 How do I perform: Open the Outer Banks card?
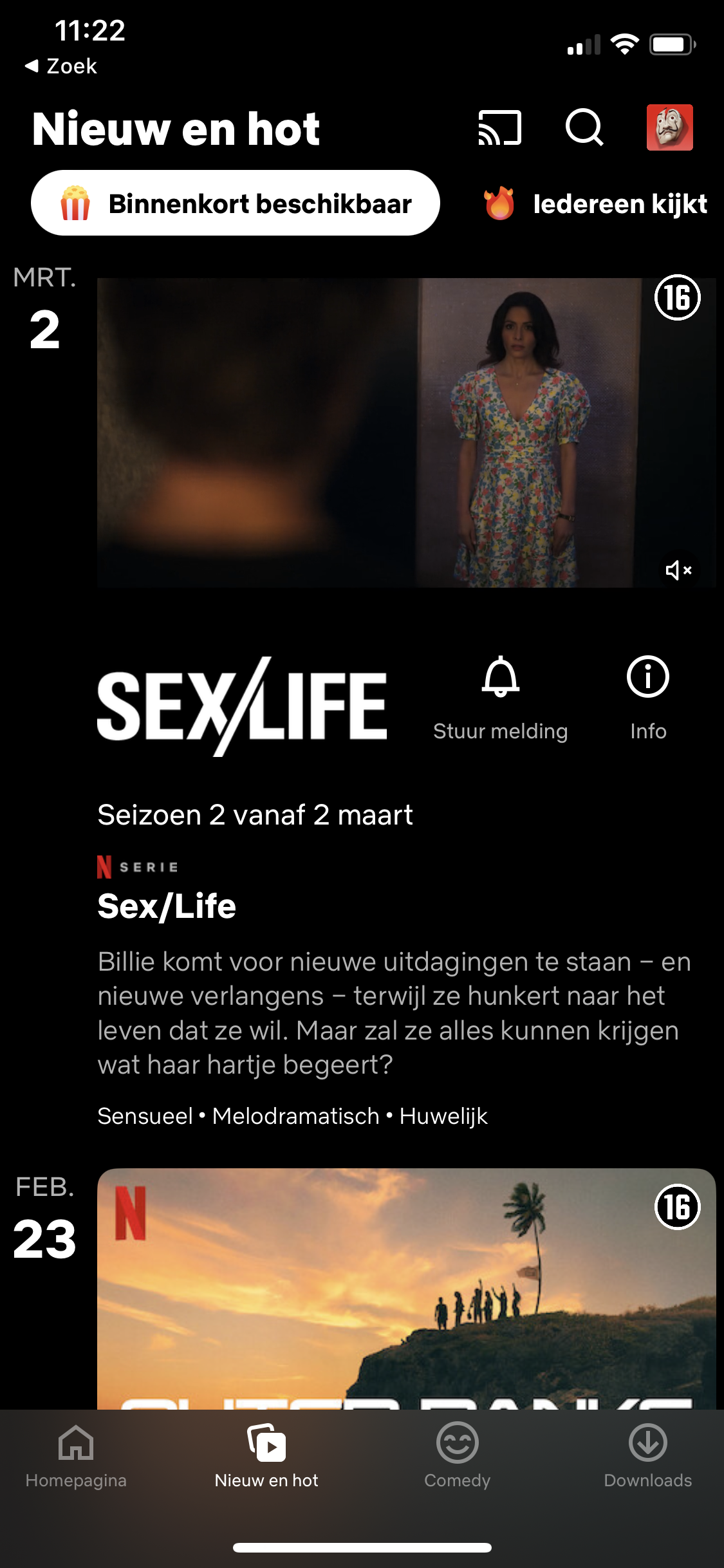(405, 1287)
